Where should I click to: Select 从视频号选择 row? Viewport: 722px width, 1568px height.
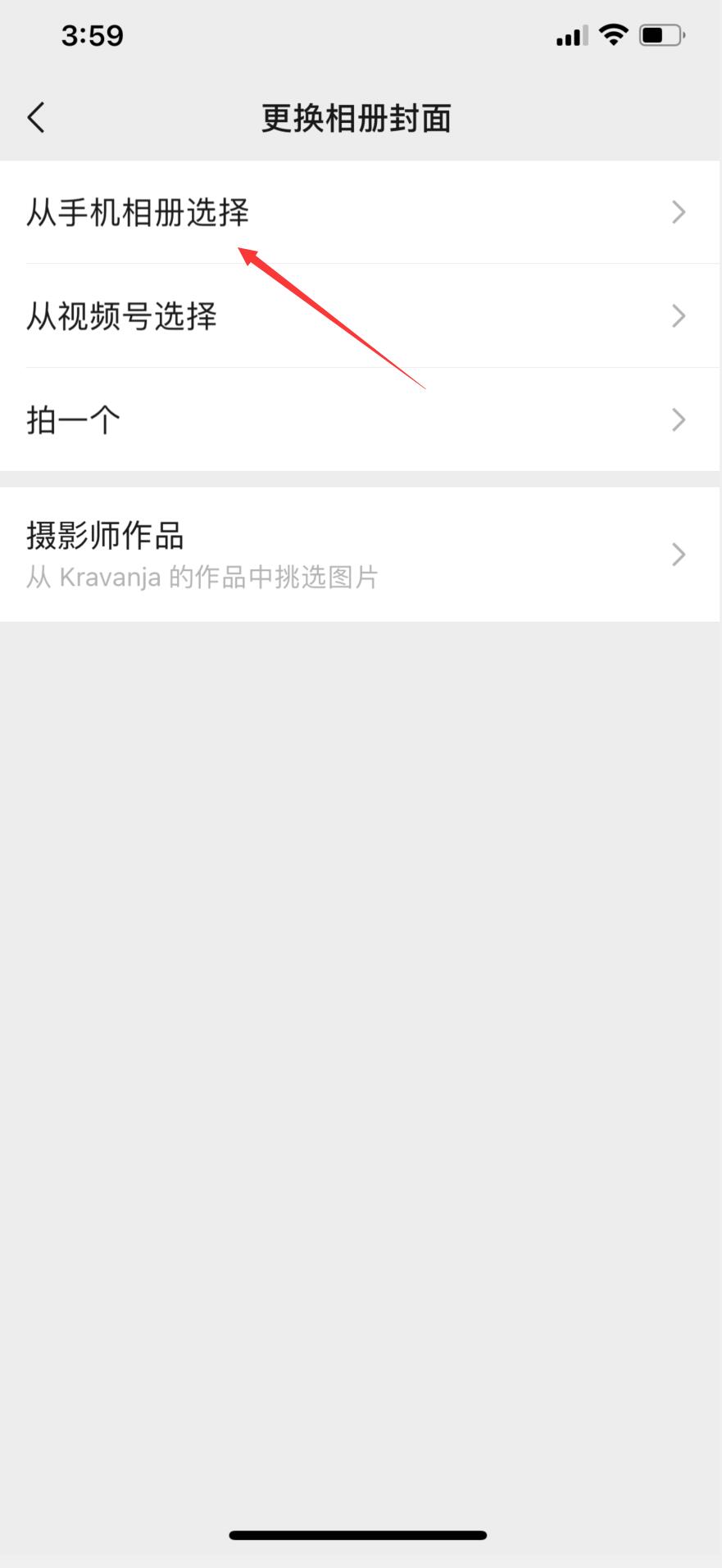[x=359, y=316]
